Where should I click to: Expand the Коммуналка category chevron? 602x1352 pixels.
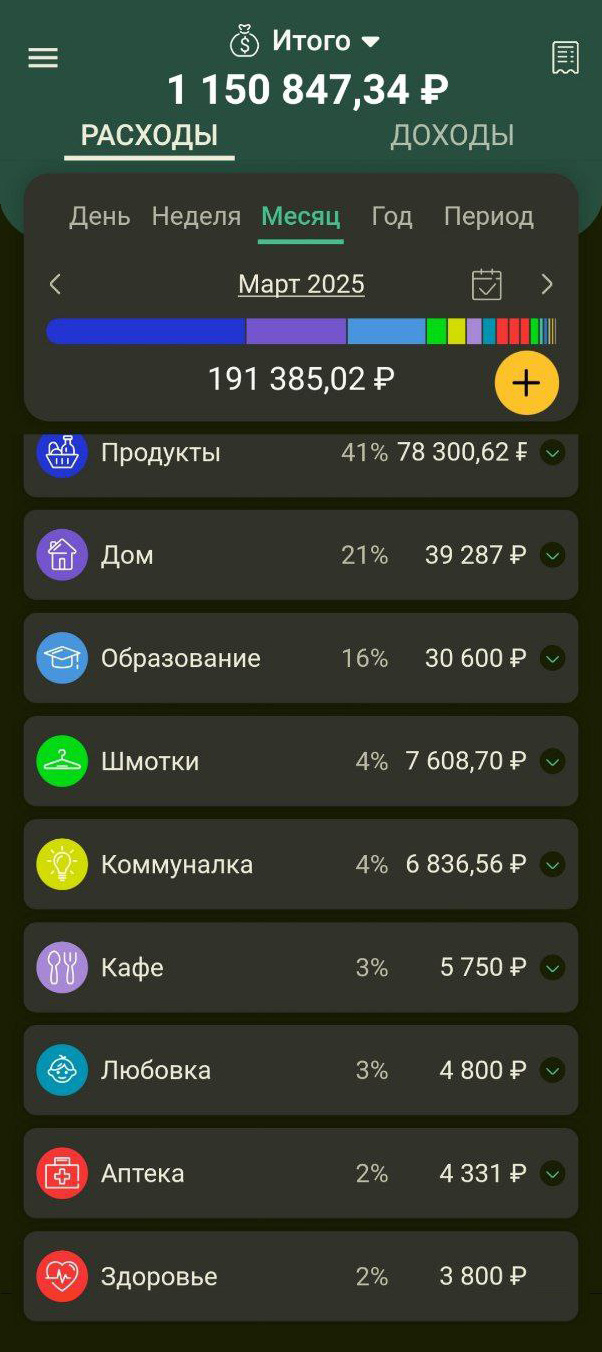(552, 864)
